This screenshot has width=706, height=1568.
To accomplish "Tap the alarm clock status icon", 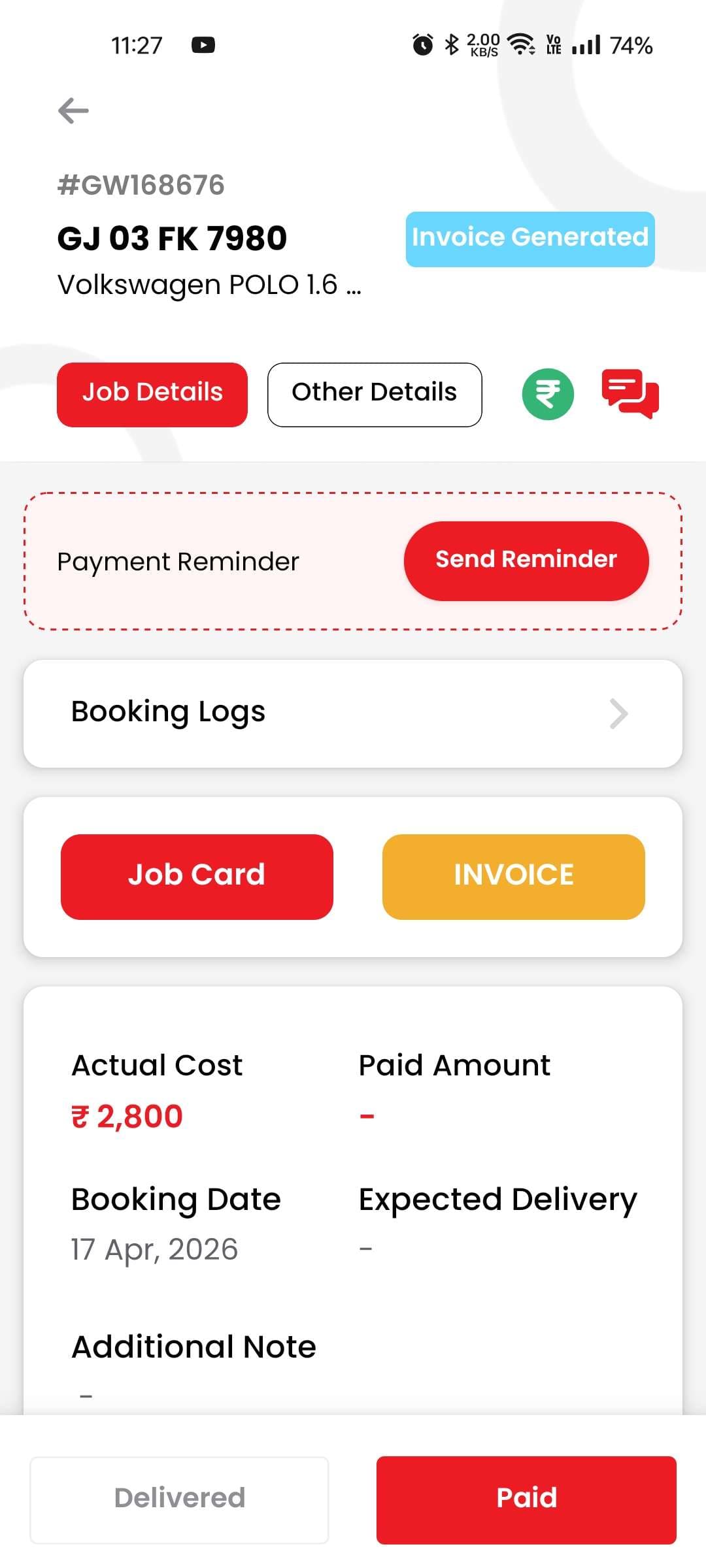I will click(422, 44).
